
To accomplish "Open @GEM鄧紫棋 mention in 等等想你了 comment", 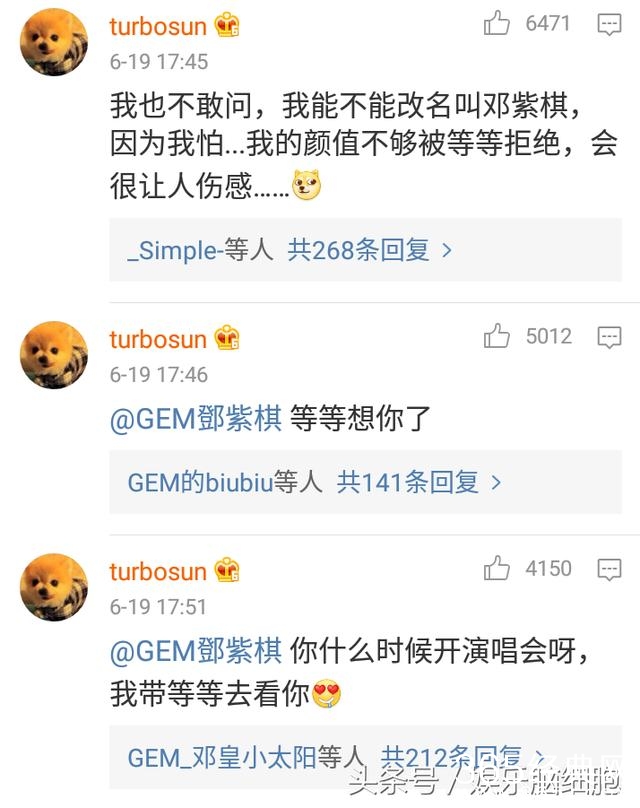I will 195,418.
